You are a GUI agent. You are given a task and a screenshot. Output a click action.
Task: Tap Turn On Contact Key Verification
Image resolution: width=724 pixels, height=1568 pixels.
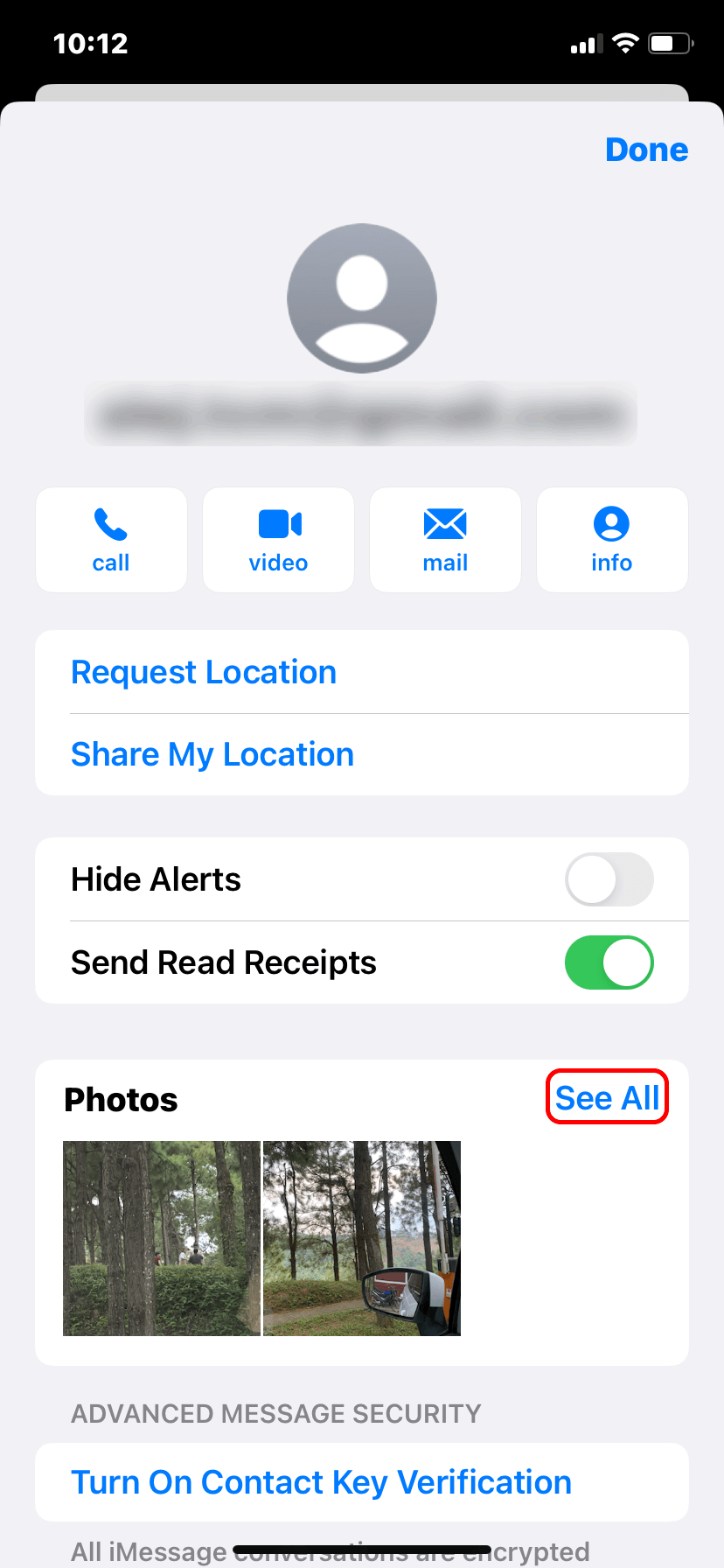coord(321,1480)
